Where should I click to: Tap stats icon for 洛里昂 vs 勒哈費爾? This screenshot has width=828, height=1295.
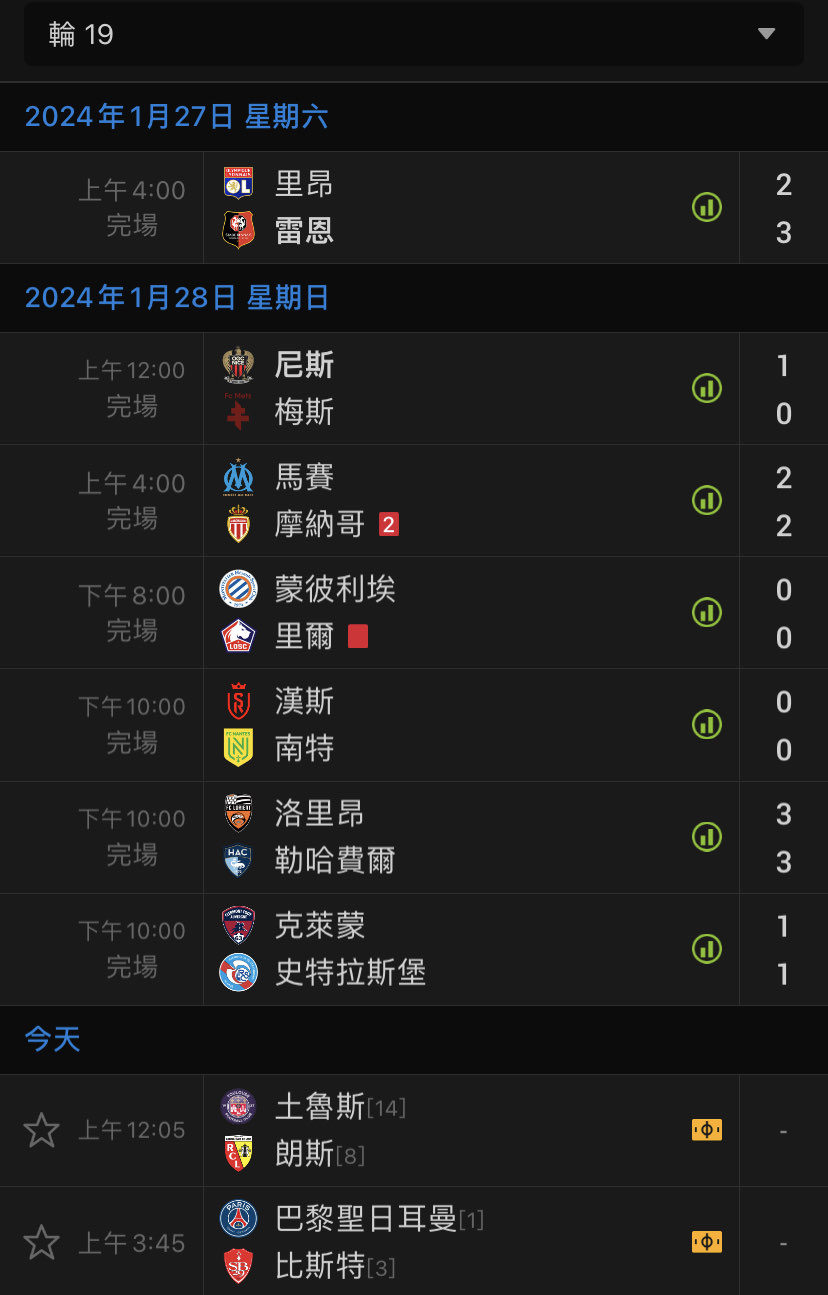[707, 836]
